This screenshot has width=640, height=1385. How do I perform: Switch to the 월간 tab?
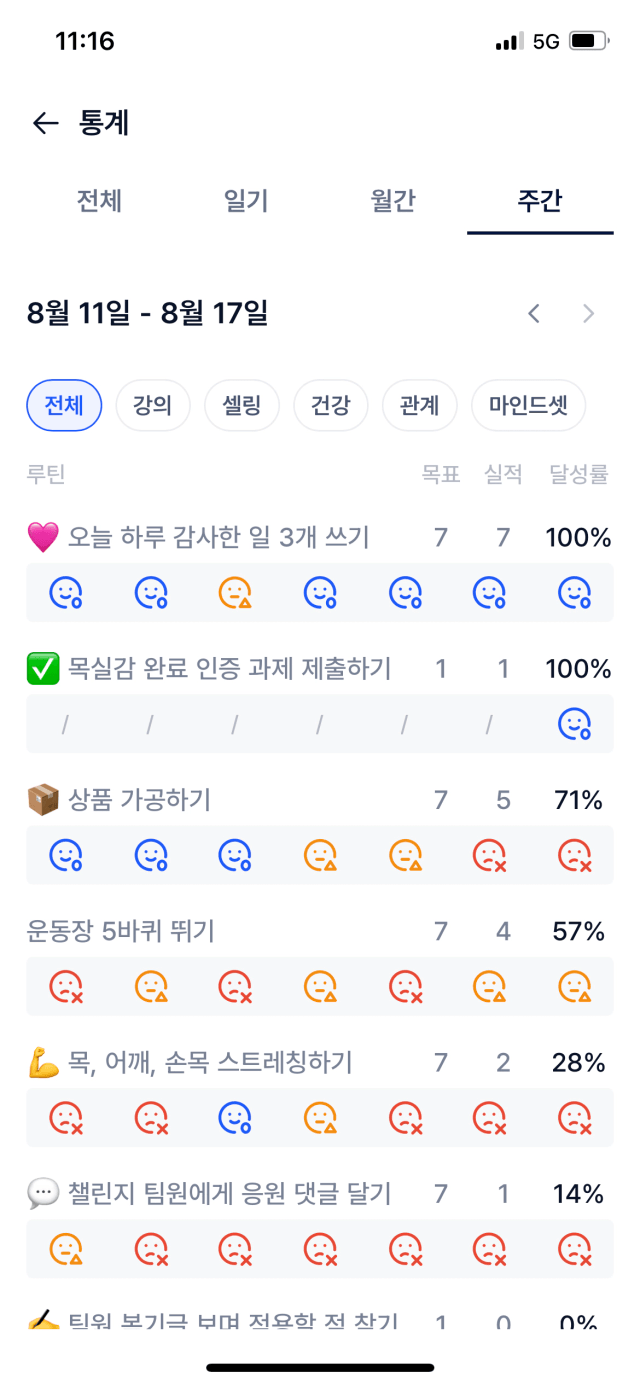[393, 200]
